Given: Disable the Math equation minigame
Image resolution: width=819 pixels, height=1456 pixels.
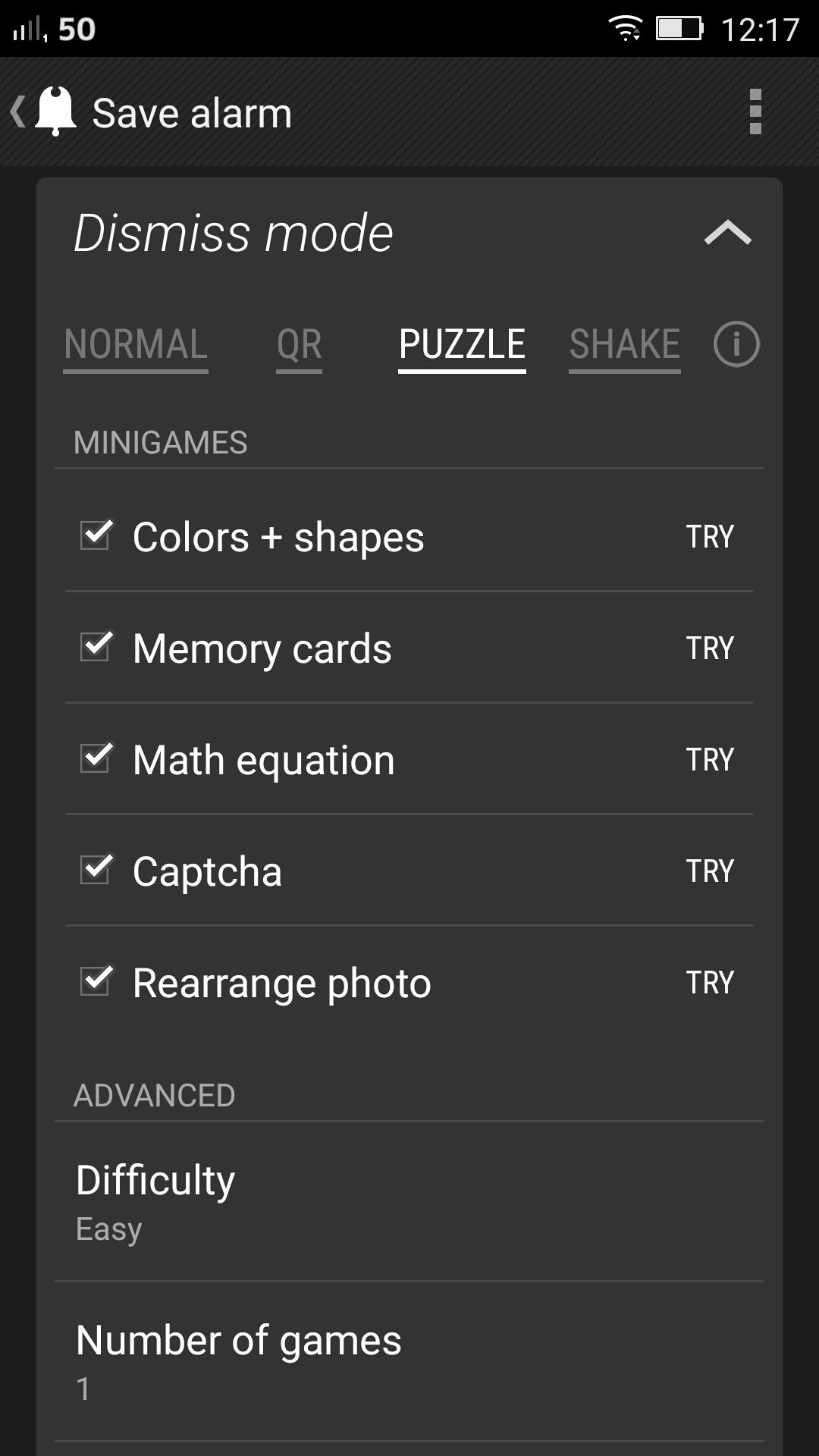Looking at the screenshot, I should [x=96, y=758].
